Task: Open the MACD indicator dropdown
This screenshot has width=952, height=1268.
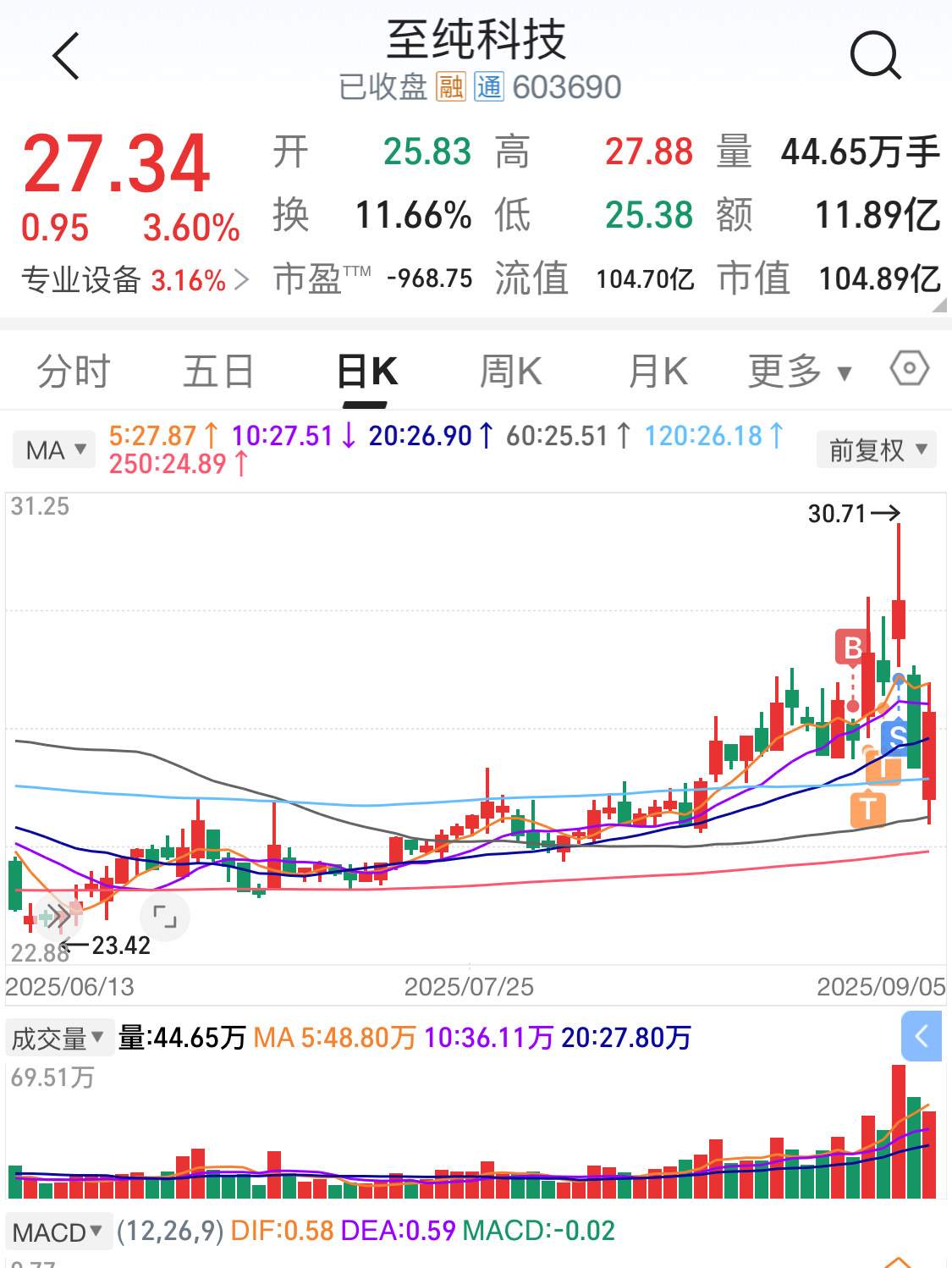Action: 58,1232
